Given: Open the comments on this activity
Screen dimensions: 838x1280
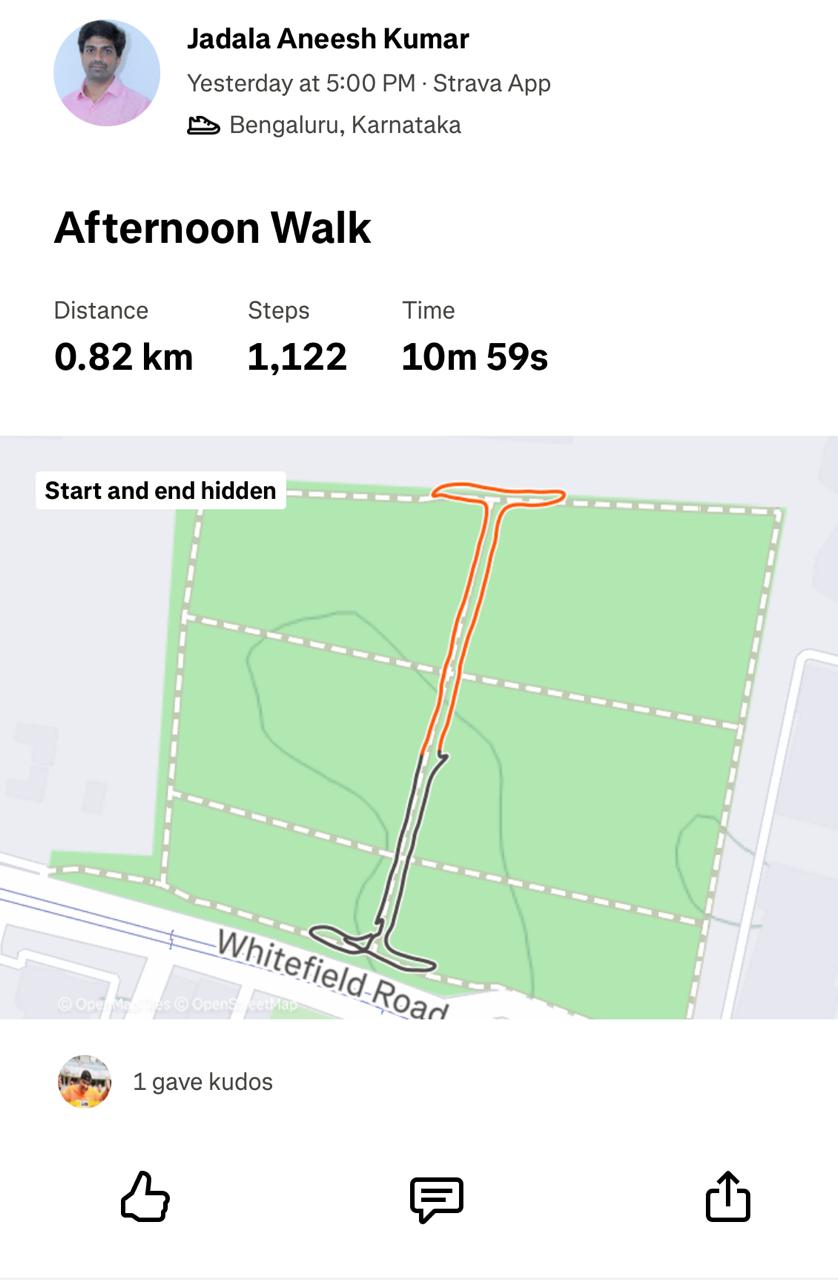Looking at the screenshot, I should coord(436,1197).
